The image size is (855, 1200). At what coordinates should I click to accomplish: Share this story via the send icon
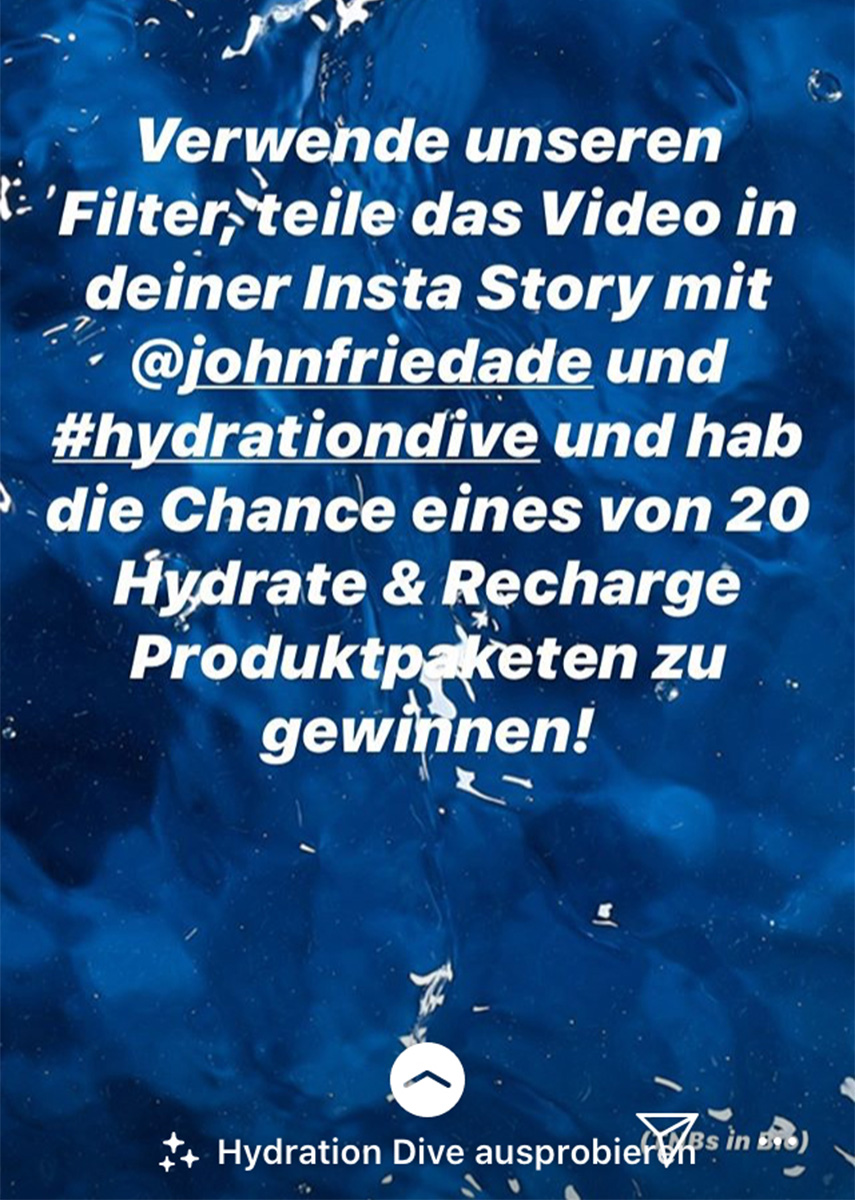(666, 1140)
